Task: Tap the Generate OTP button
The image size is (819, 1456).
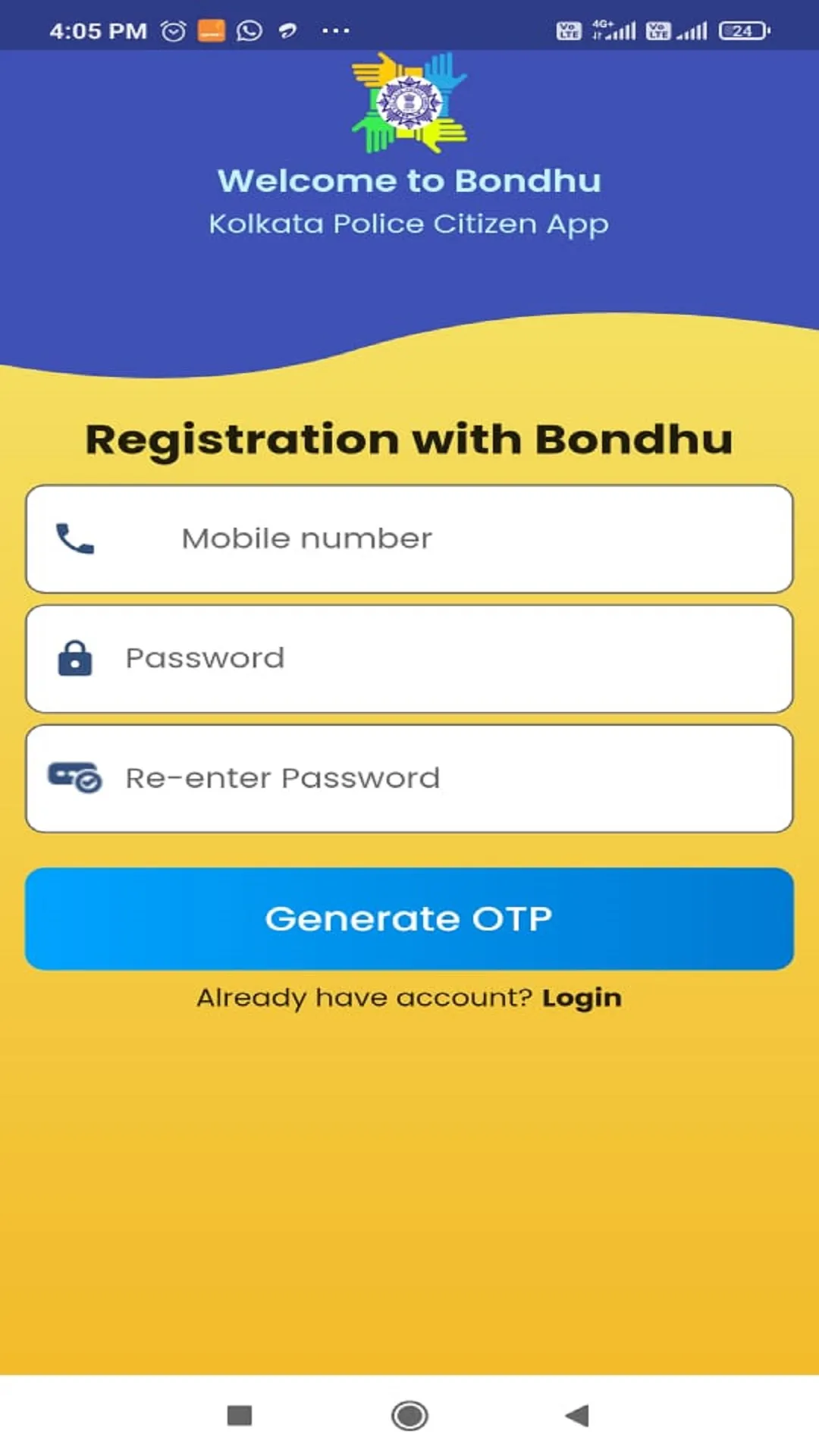Action: [x=409, y=918]
